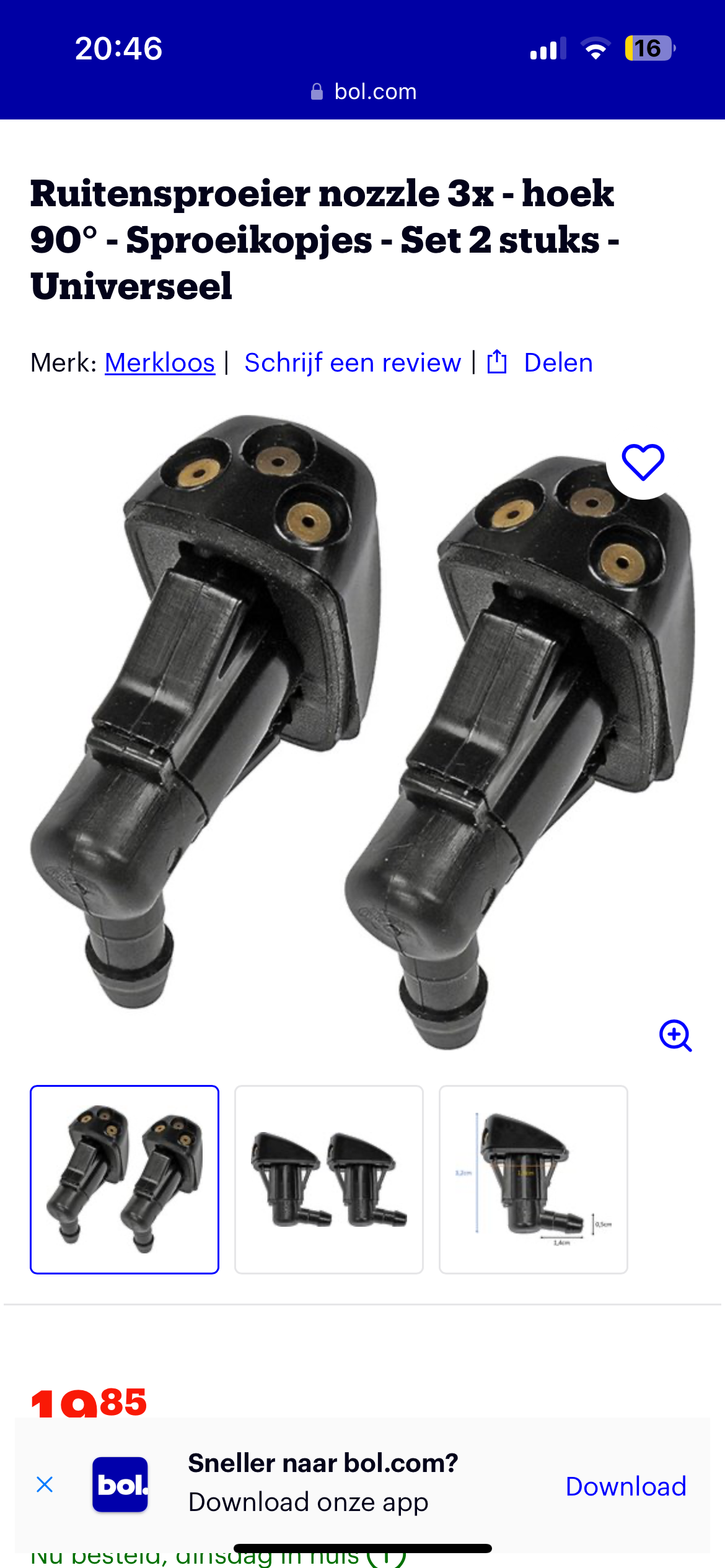This screenshot has height=1568, width=725.
Task: Show third thumbnail with nozzle dimensions
Action: point(534,1179)
